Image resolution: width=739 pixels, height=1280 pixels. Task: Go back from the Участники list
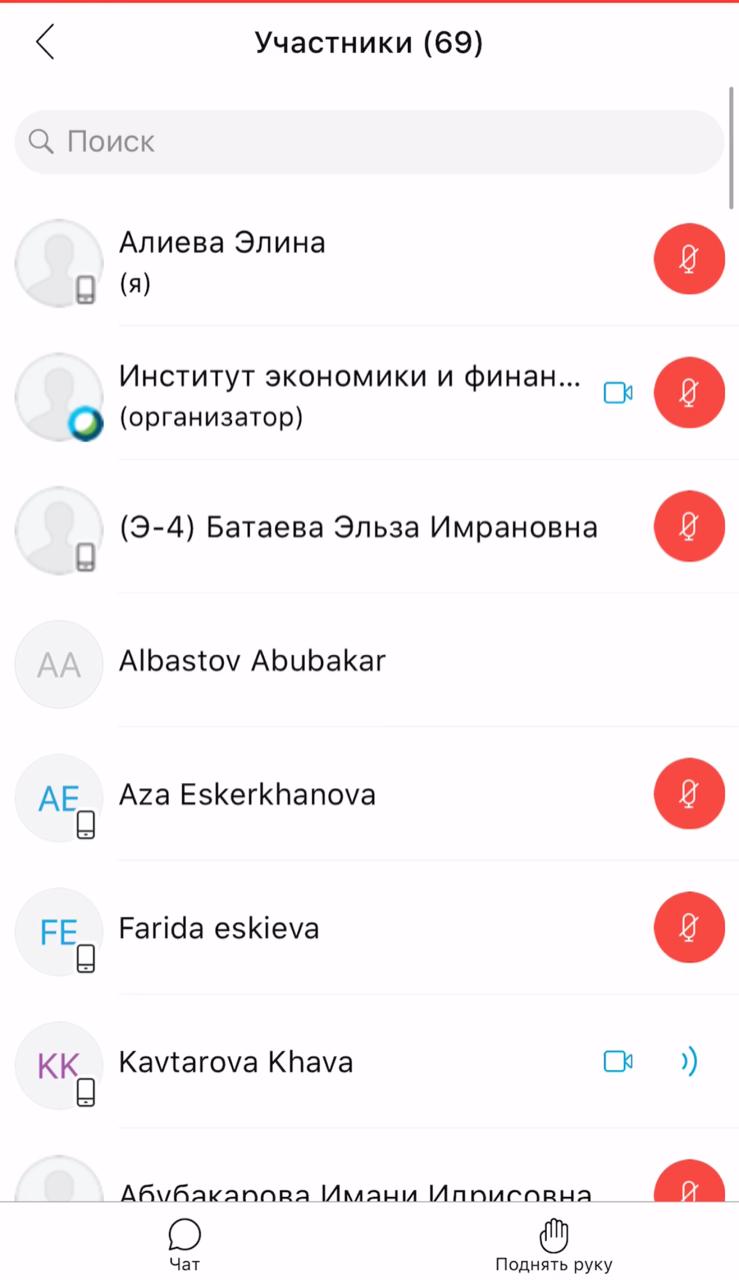(x=44, y=42)
